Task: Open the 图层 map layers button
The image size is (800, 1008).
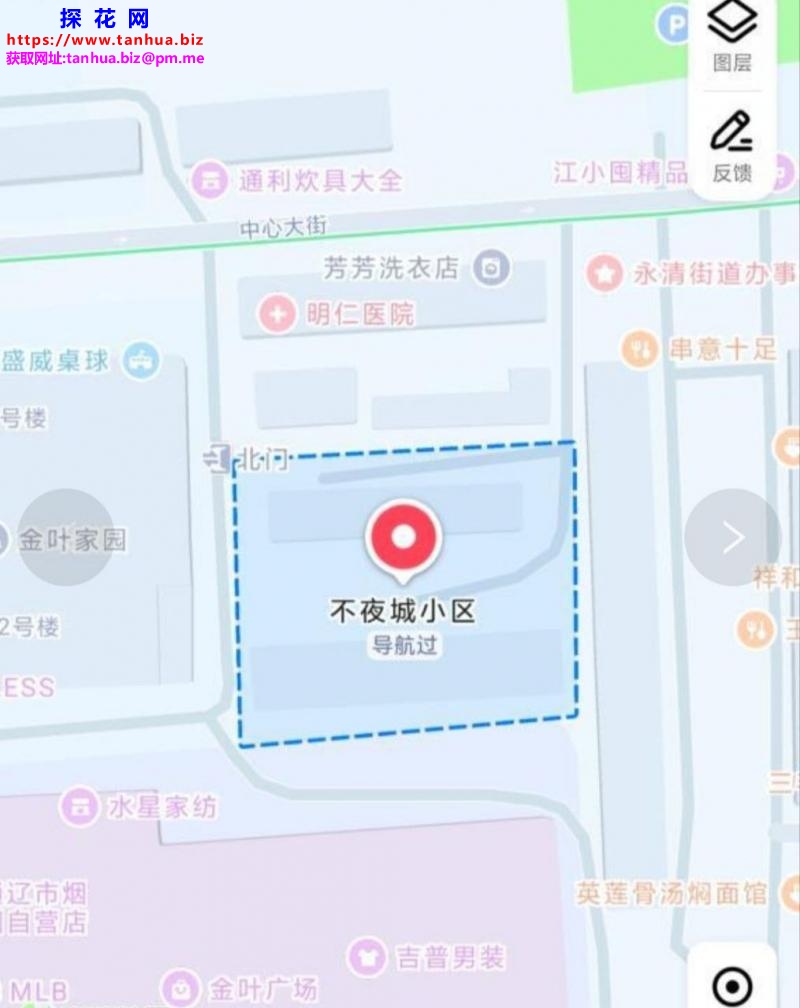Action: click(732, 36)
